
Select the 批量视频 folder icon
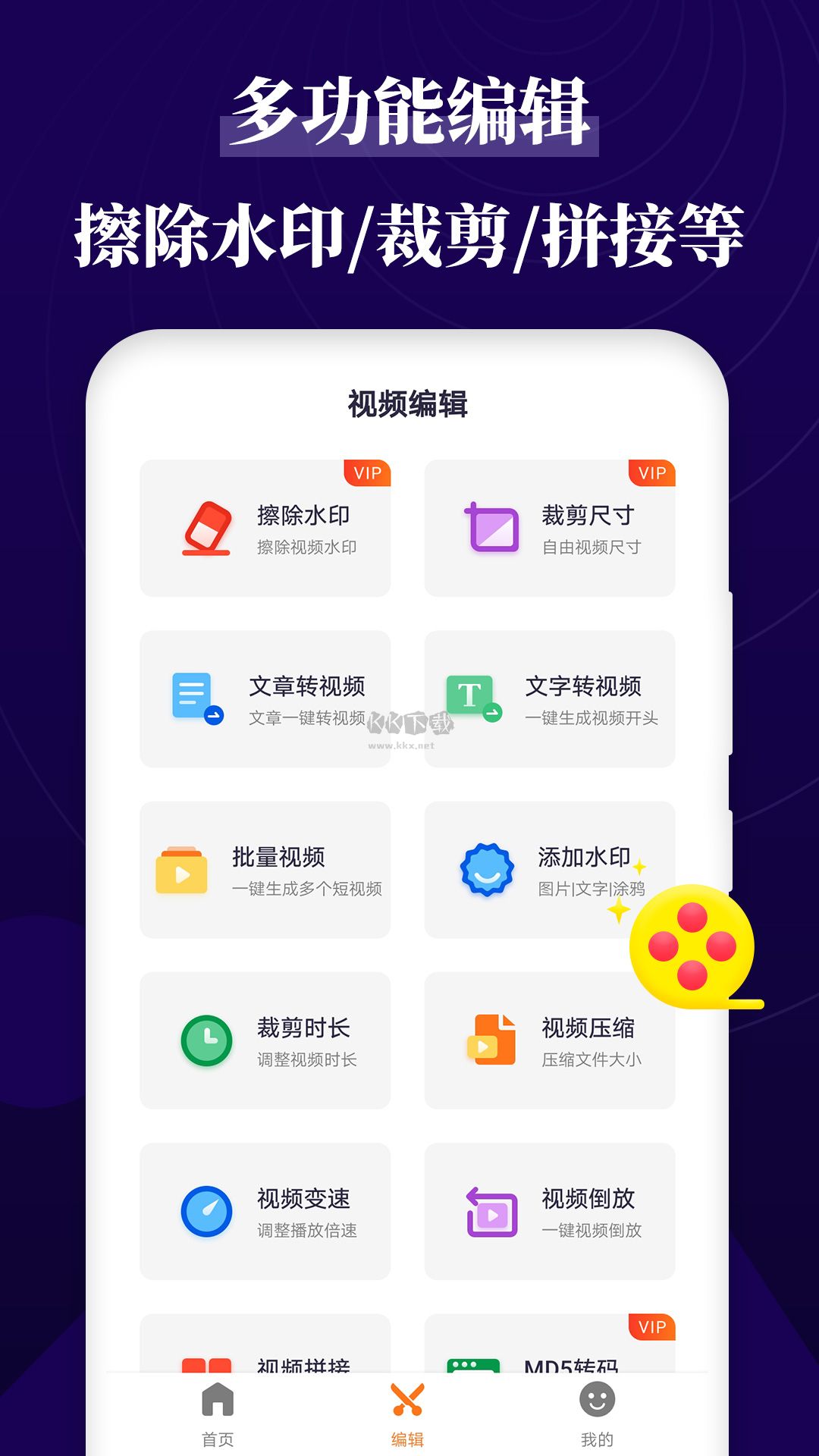(x=182, y=871)
